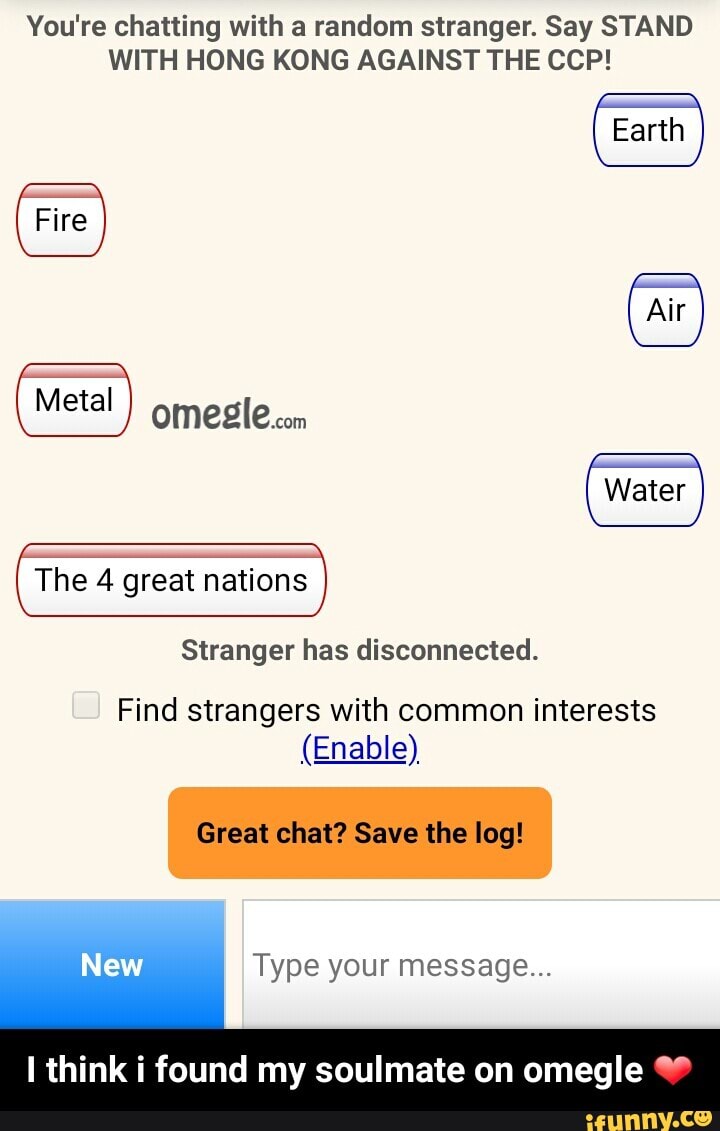Image resolution: width=720 pixels, height=1131 pixels.
Task: Start a new chat with the New button
Action: [x=112, y=964]
